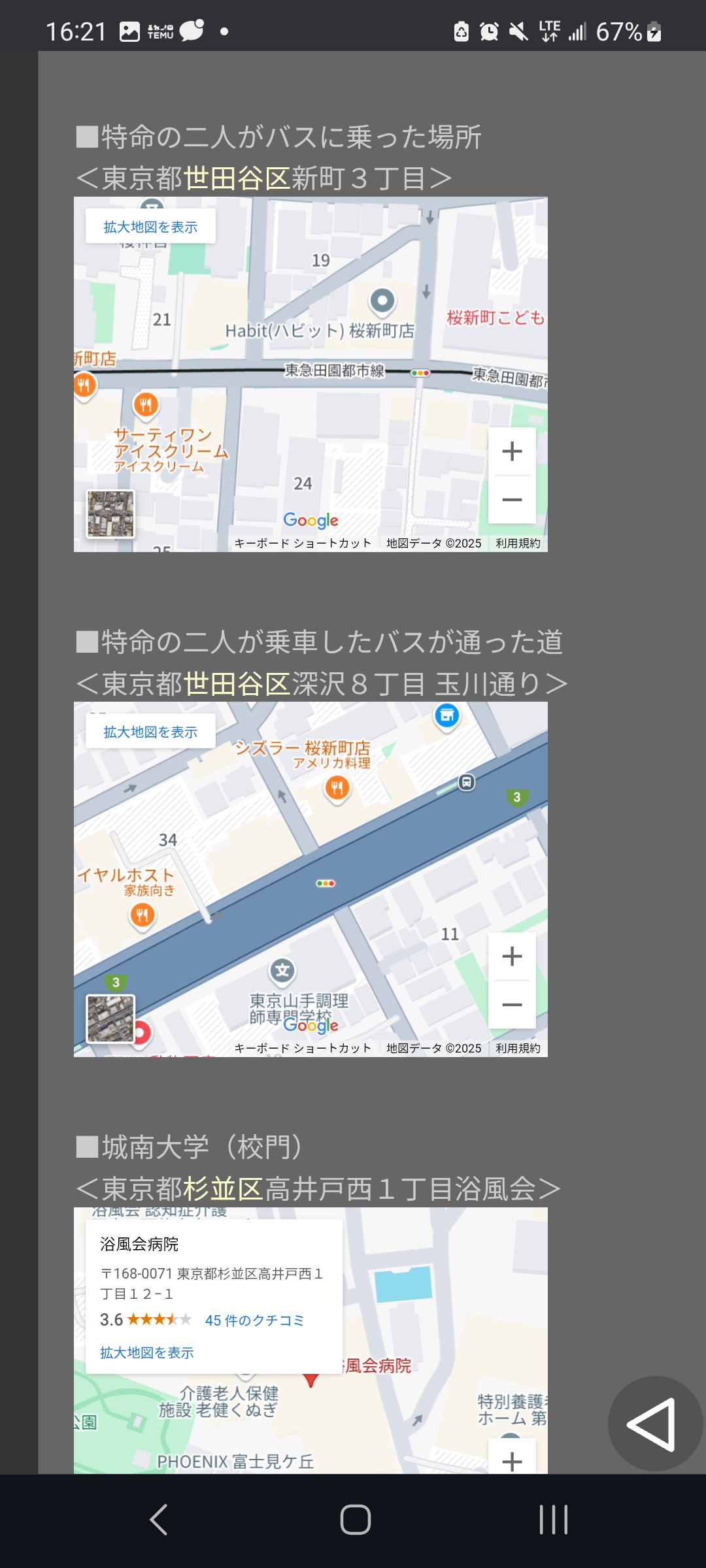Open 利用規約 link on the 新町3丁目 map
Image resolution: width=706 pixels, height=1568 pixels.
(518, 544)
